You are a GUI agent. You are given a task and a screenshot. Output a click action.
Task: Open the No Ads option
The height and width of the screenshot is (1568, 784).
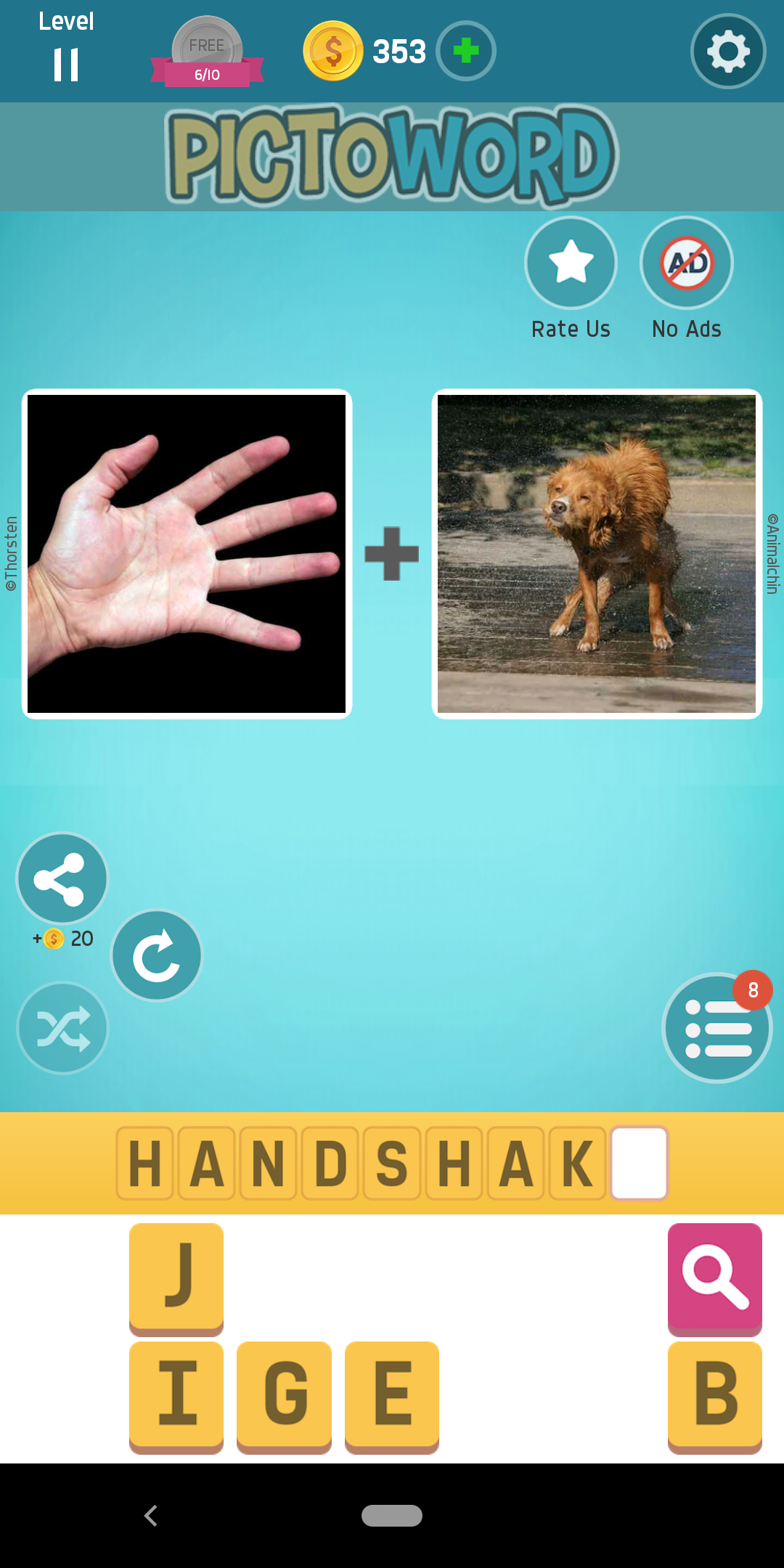(687, 263)
